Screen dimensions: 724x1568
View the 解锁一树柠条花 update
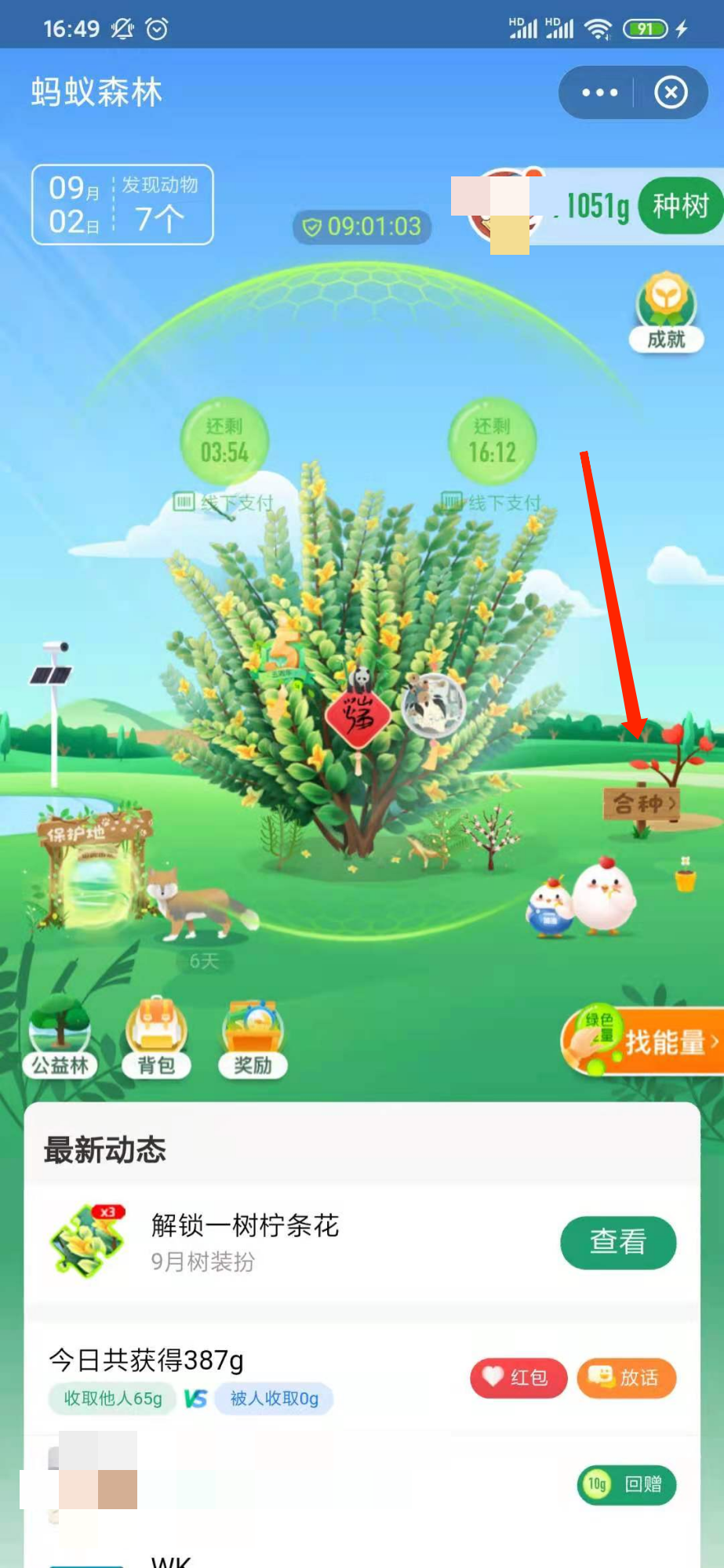tap(617, 1242)
